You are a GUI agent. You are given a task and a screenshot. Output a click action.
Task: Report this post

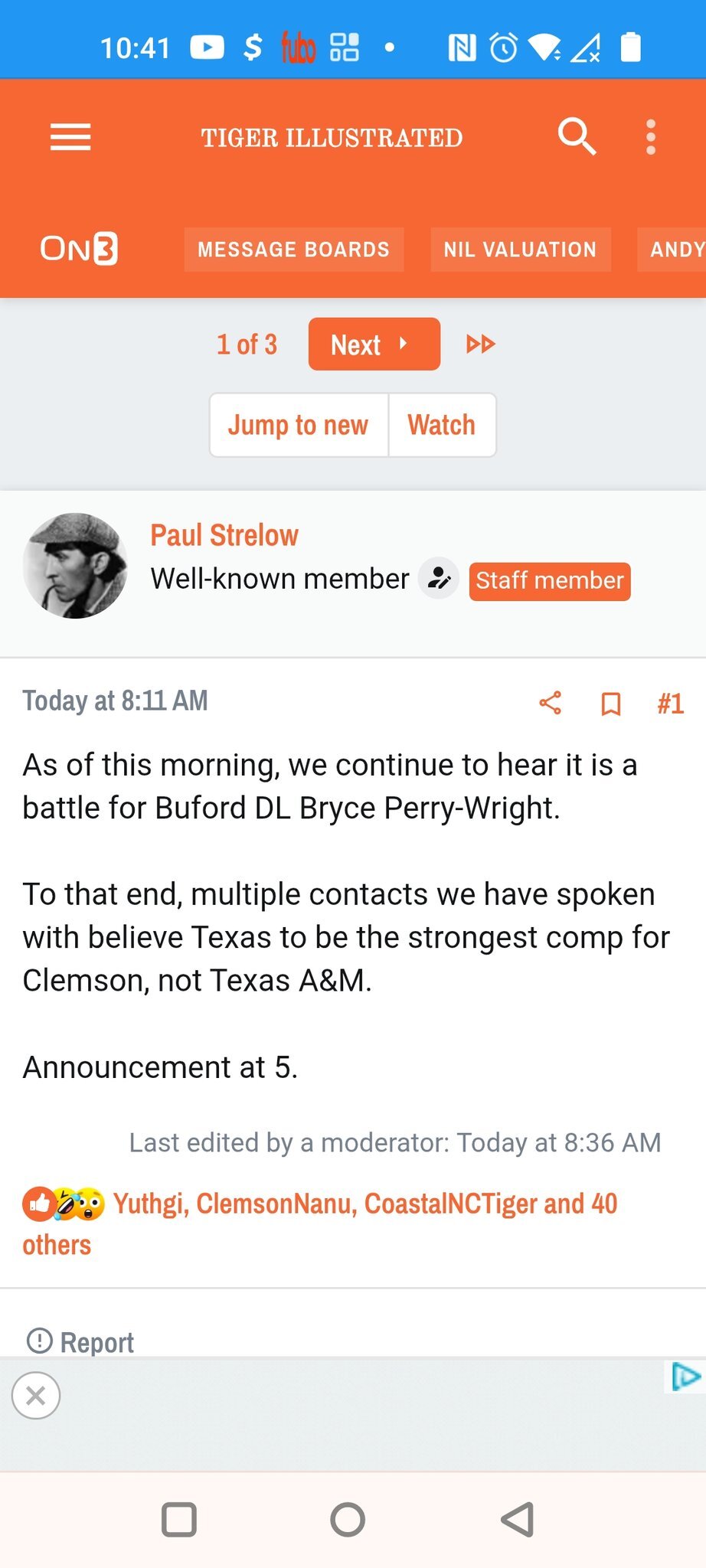click(80, 1342)
